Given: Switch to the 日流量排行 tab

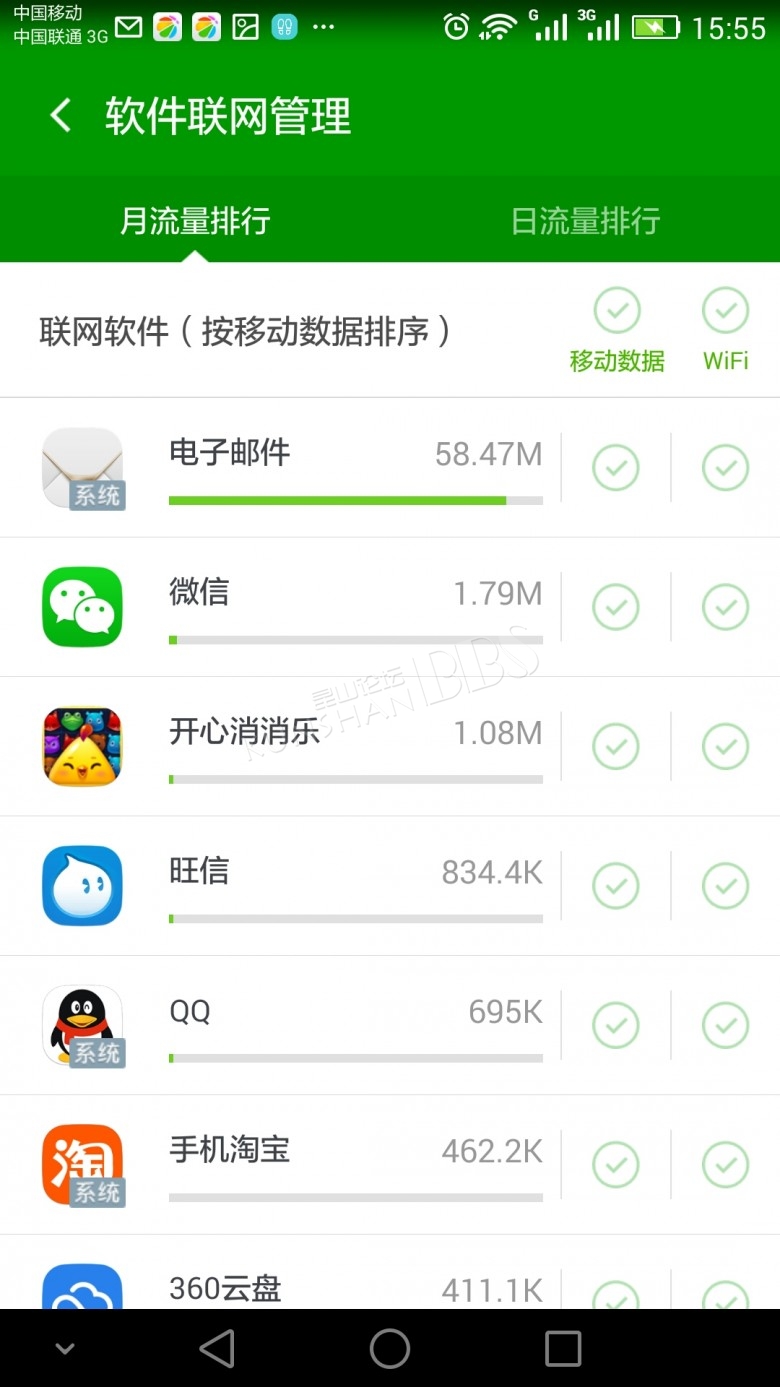Looking at the screenshot, I should tap(585, 220).
